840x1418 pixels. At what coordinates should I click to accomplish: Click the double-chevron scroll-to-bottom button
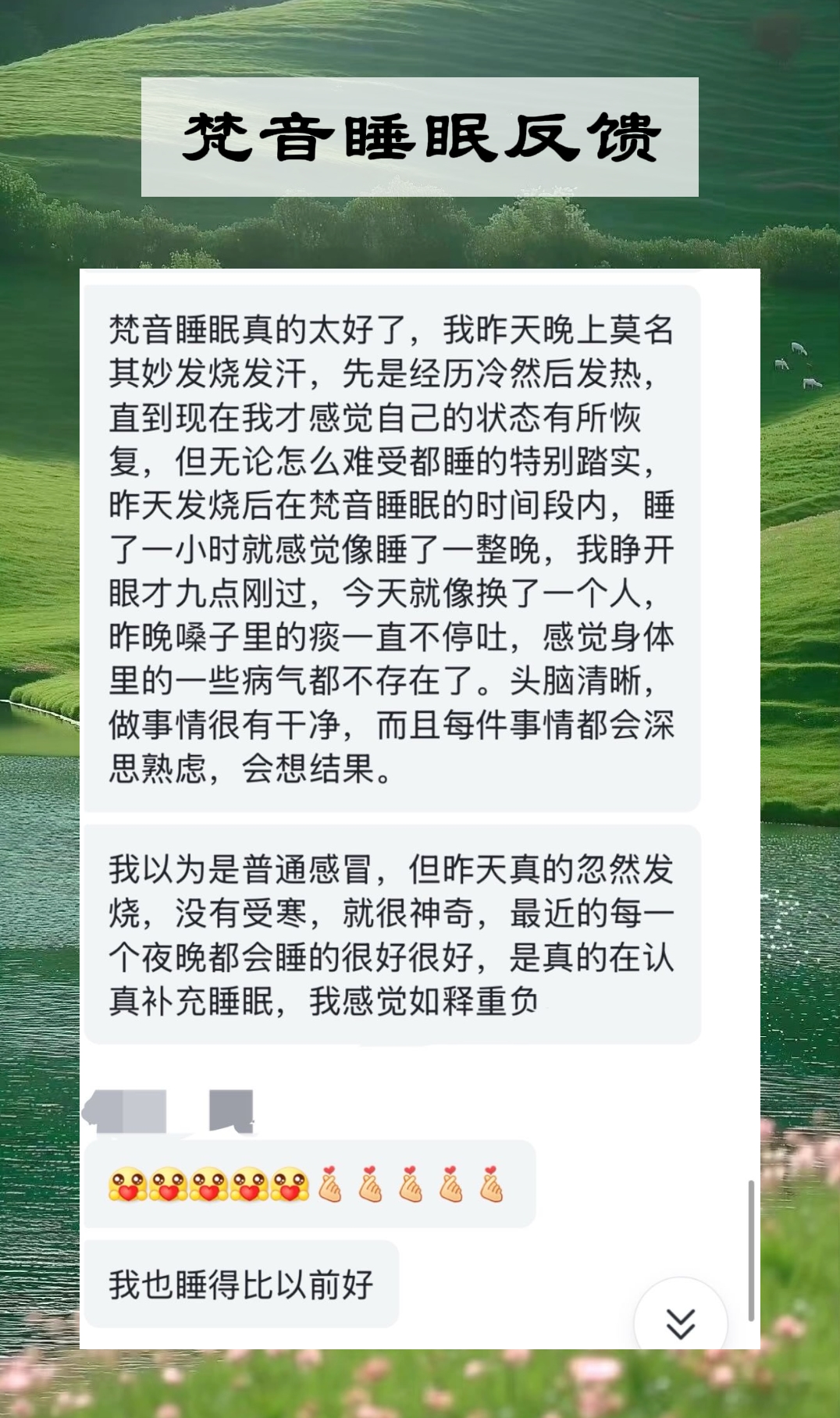(x=681, y=1314)
